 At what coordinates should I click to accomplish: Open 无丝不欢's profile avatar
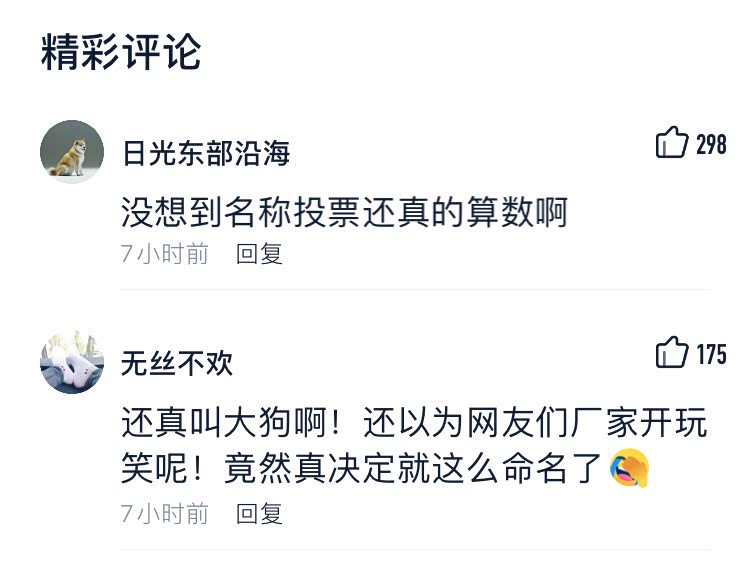(x=72, y=362)
